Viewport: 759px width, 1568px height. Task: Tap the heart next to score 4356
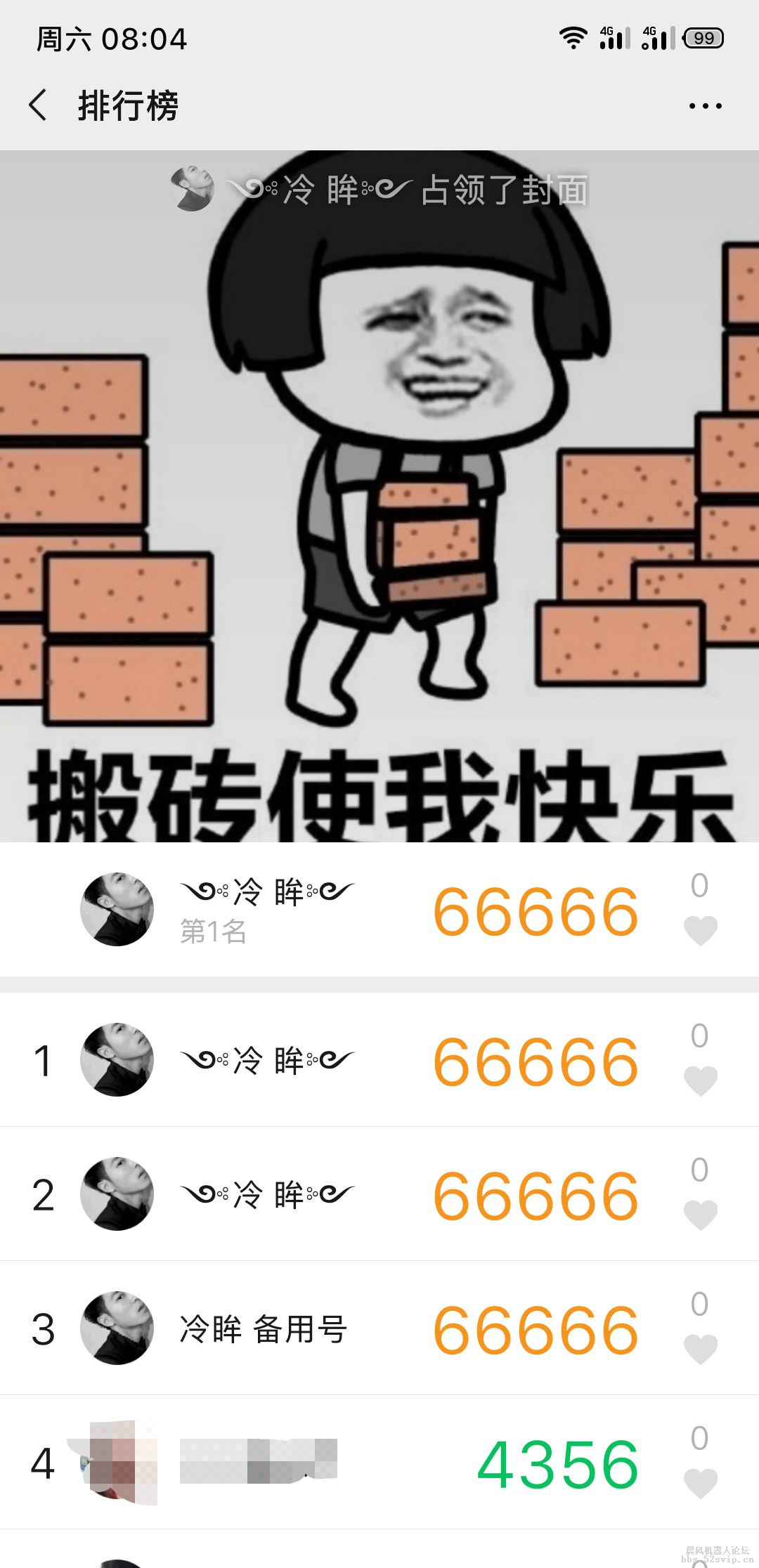coord(701,1482)
